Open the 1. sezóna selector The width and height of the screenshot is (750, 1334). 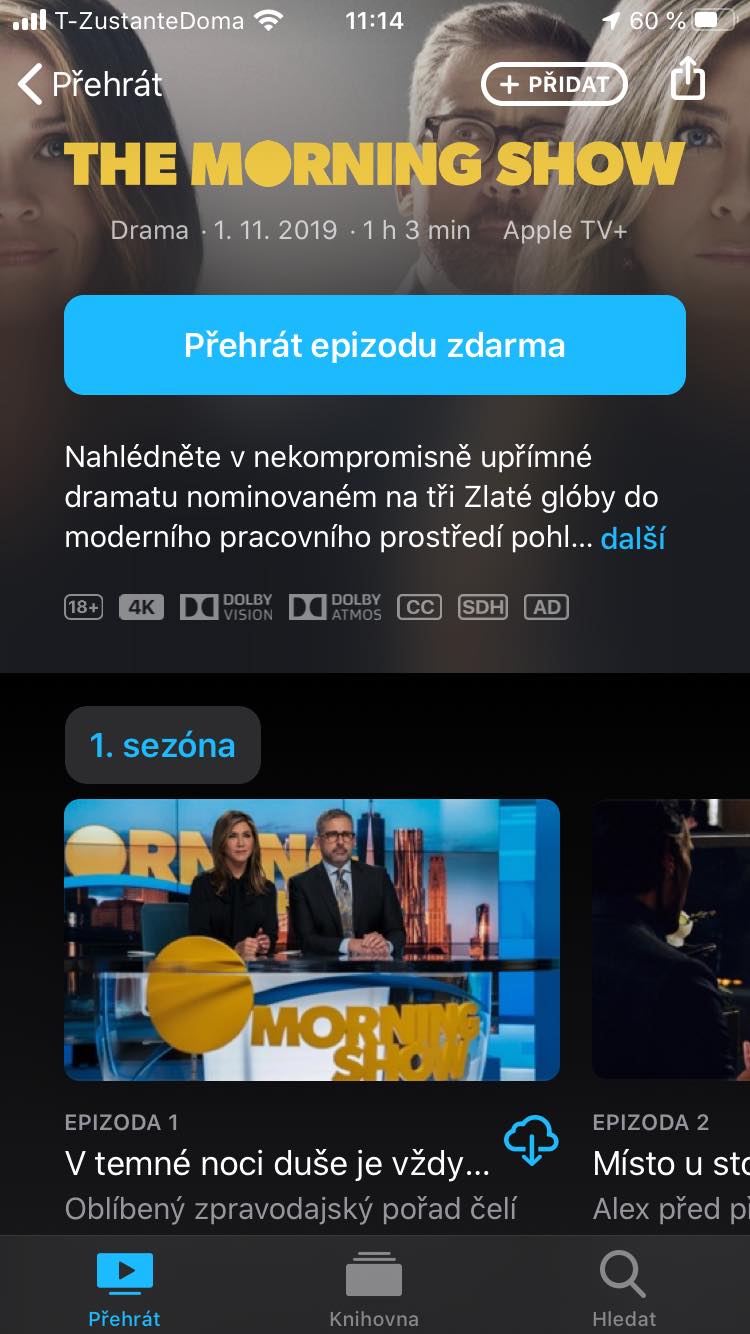click(163, 745)
